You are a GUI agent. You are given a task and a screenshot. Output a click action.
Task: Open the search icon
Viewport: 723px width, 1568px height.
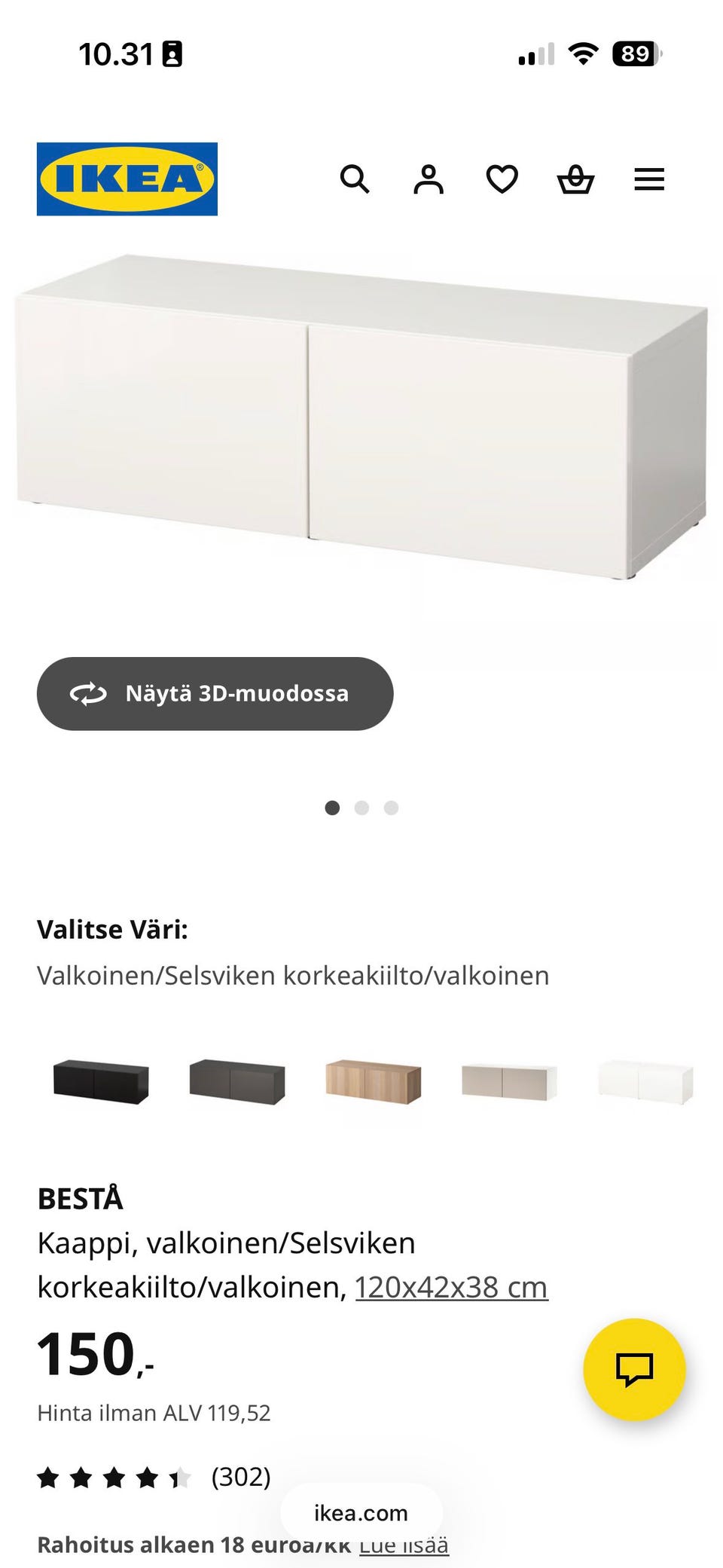(x=355, y=179)
